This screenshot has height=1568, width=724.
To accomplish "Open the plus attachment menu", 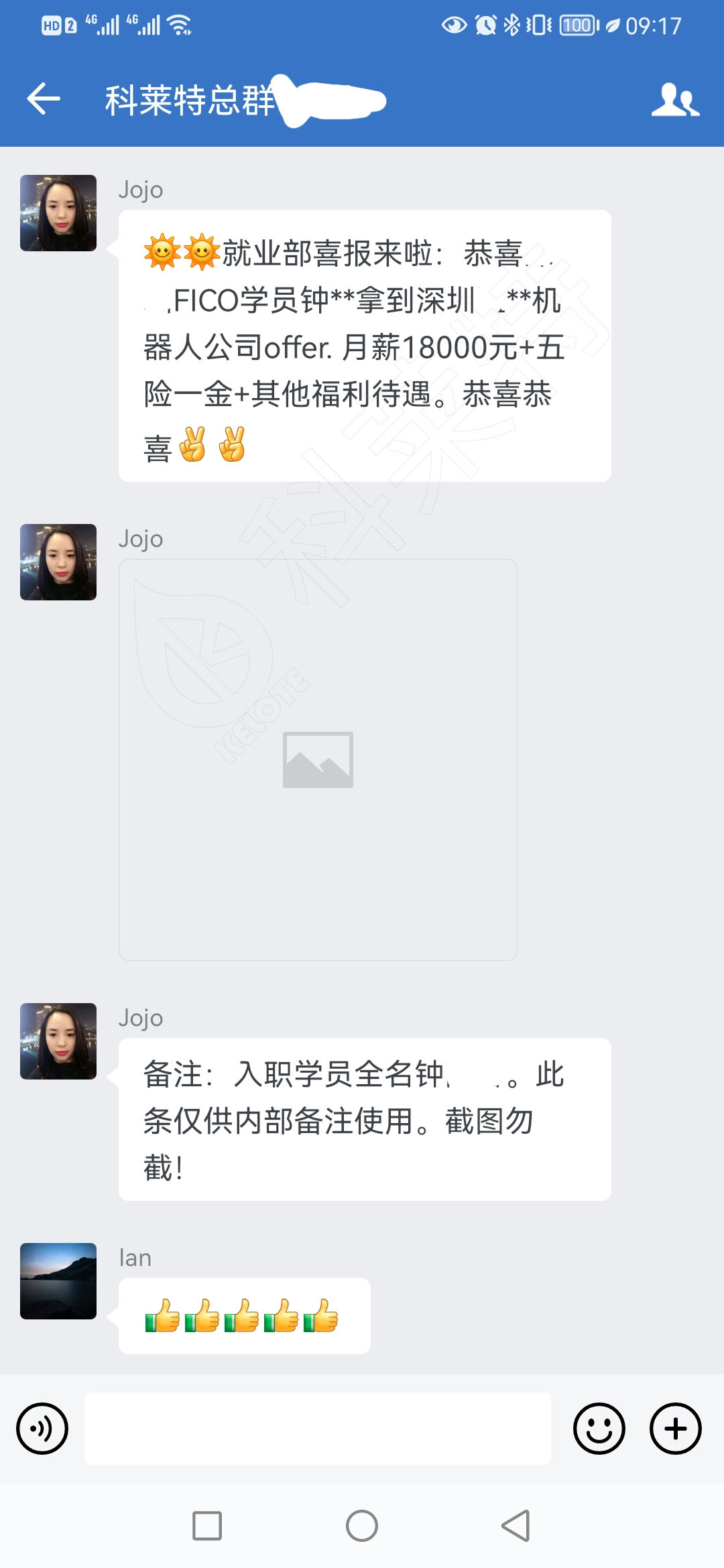I will tap(676, 1429).
